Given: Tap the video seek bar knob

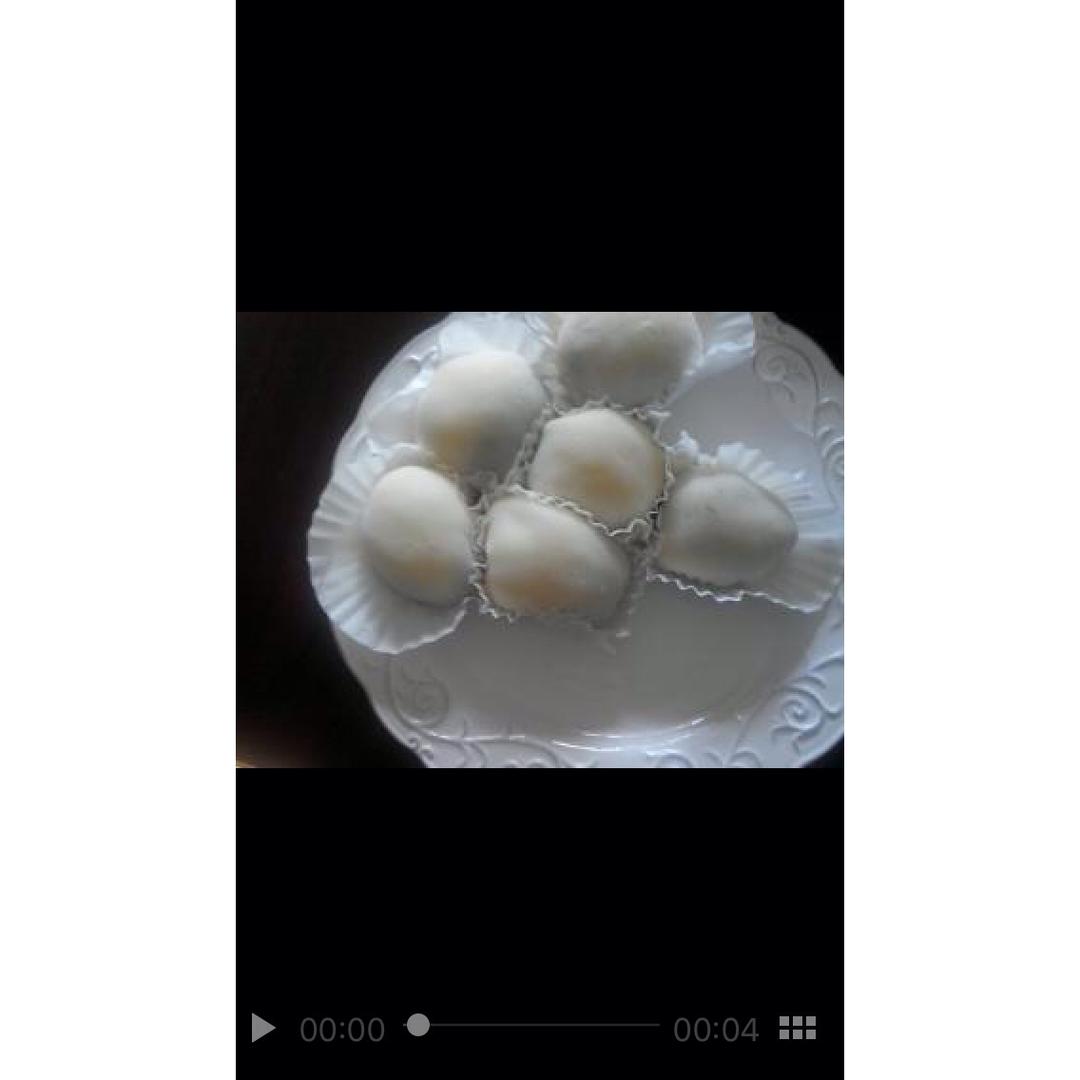Looking at the screenshot, I should tap(418, 1025).
